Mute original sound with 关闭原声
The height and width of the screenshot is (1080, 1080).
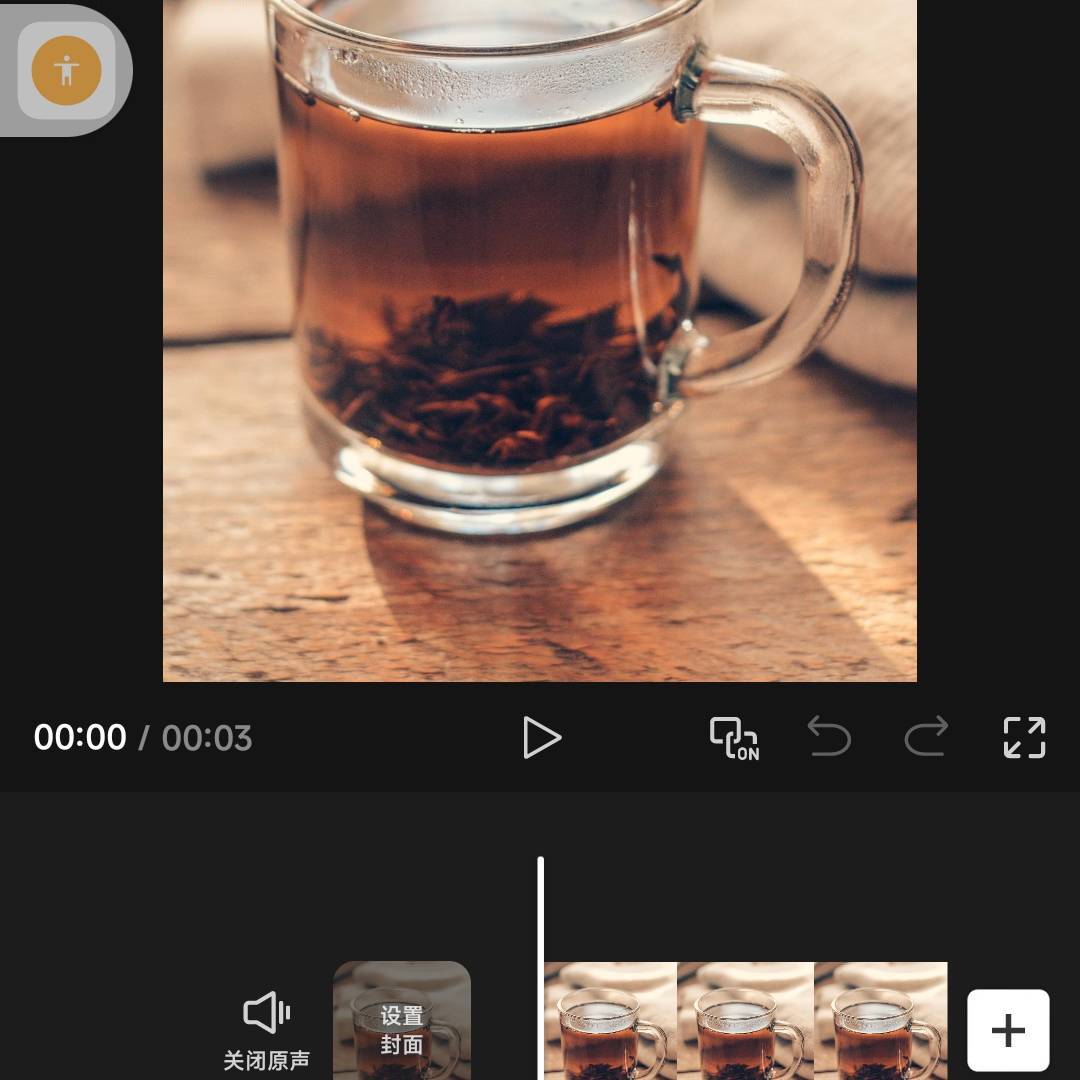(x=266, y=1030)
